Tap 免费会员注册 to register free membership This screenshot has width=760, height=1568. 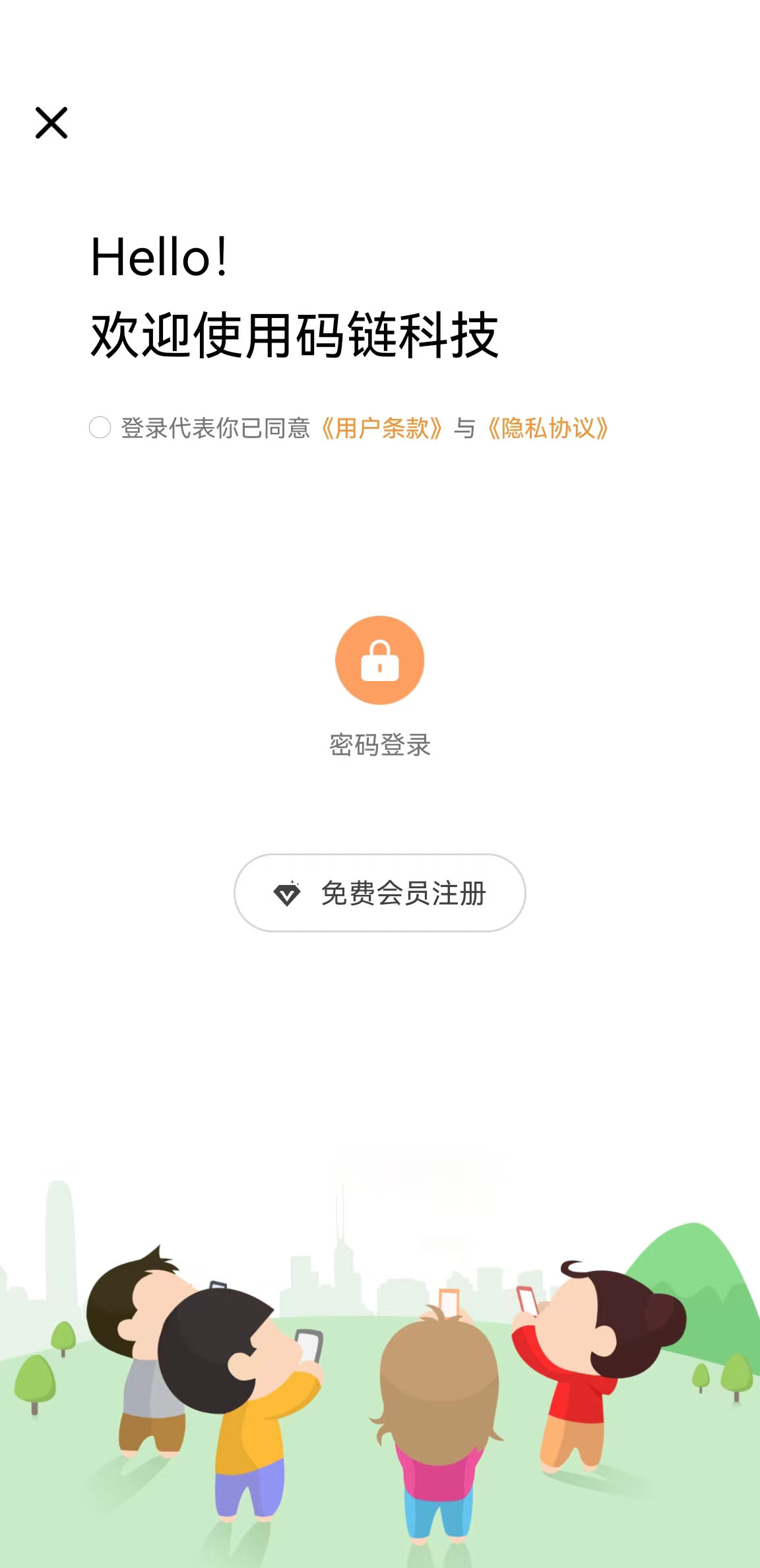[379, 893]
